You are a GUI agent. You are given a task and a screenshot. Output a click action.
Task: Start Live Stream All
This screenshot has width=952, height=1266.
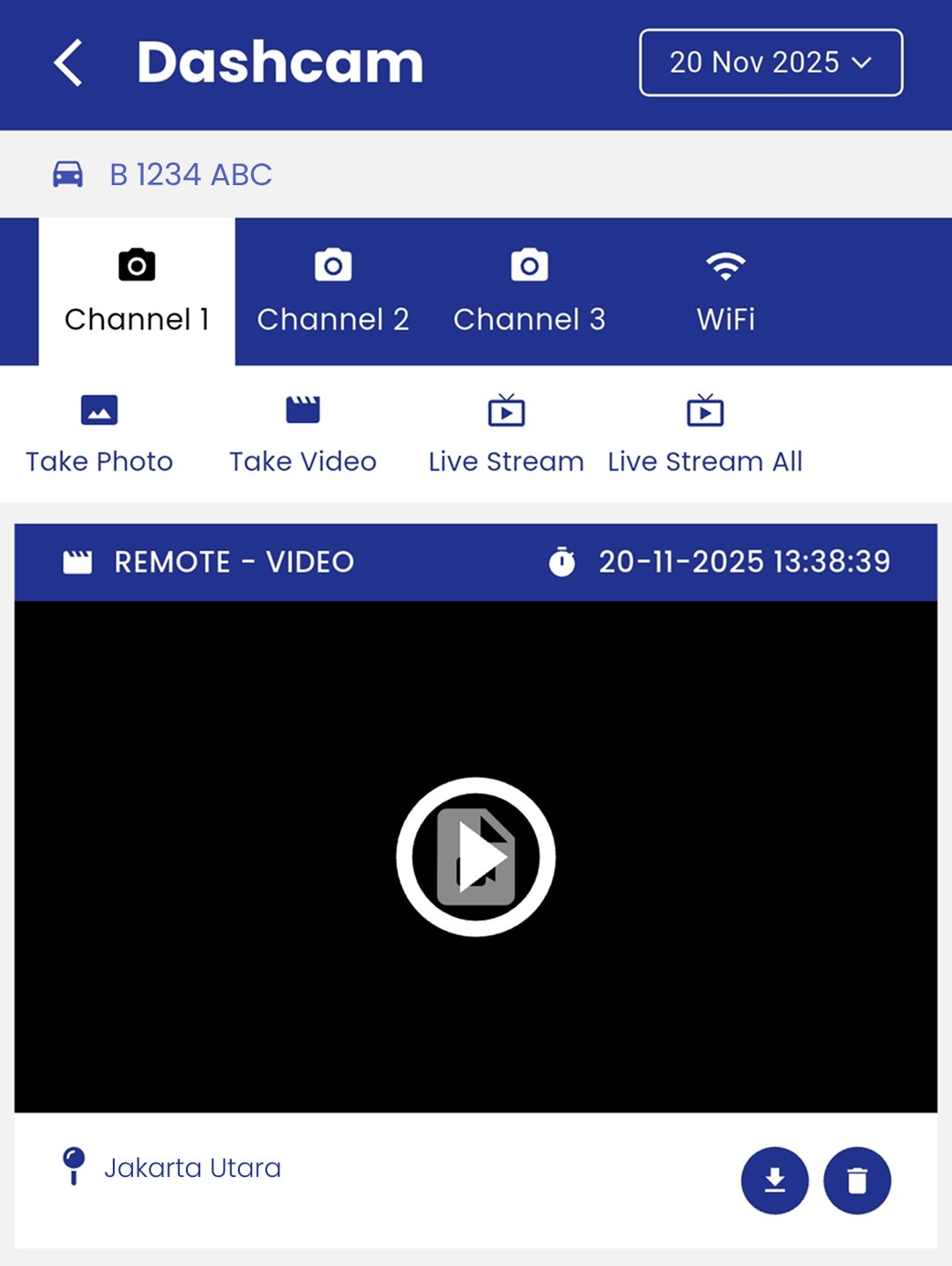pyautogui.click(x=705, y=434)
